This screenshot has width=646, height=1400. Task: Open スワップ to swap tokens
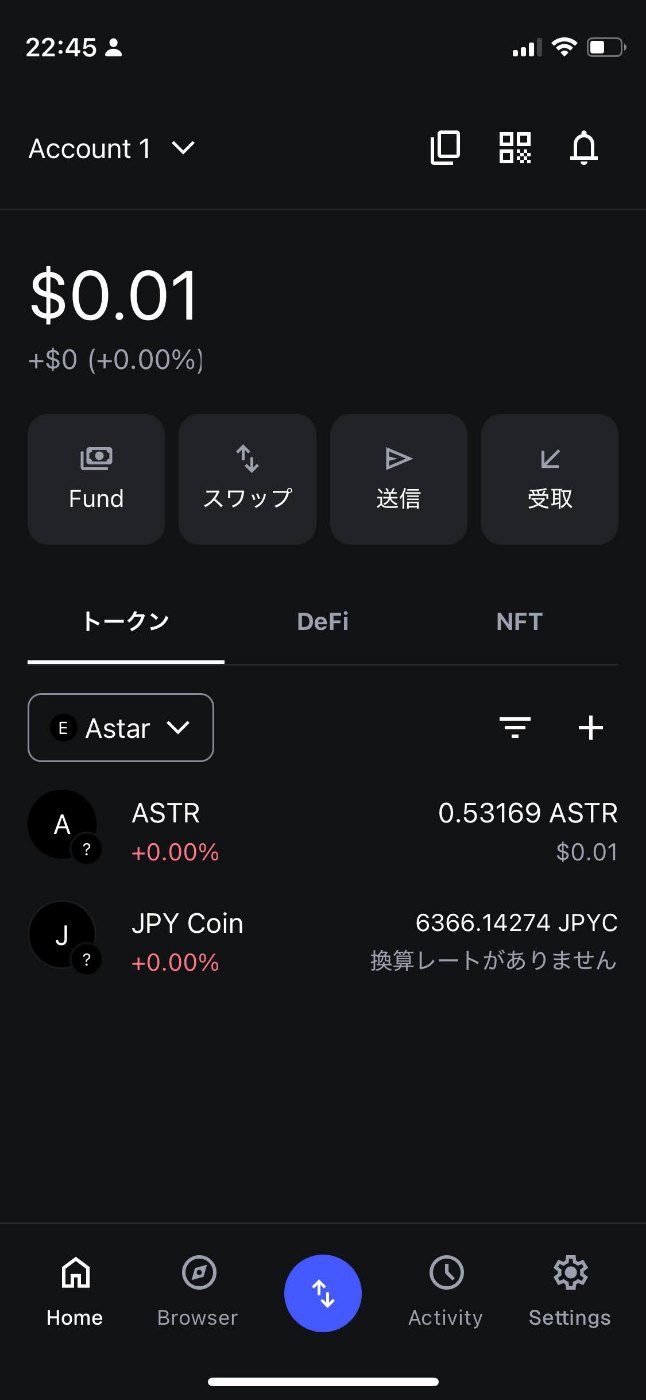pos(247,479)
